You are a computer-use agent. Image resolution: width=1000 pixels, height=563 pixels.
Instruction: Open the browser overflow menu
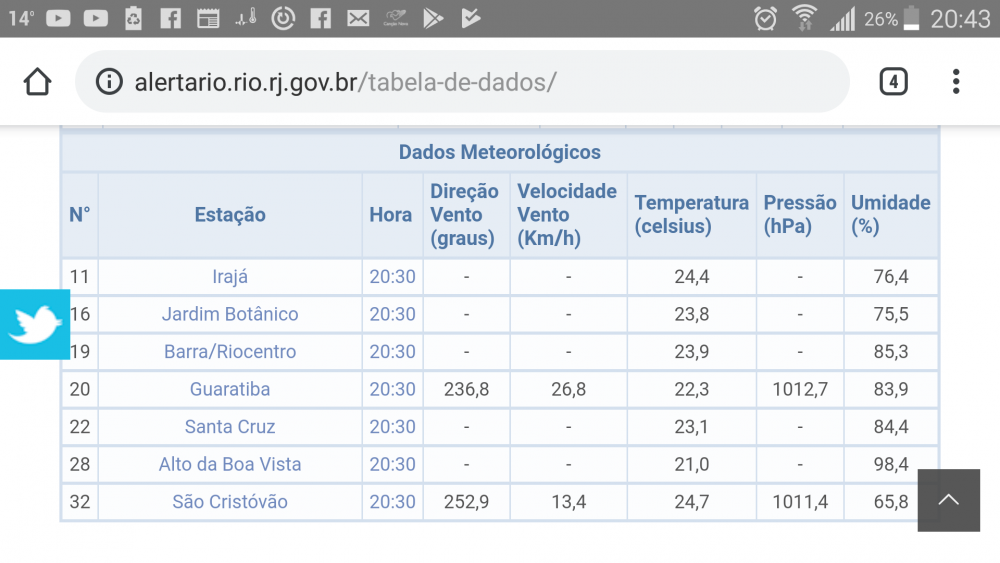(956, 82)
